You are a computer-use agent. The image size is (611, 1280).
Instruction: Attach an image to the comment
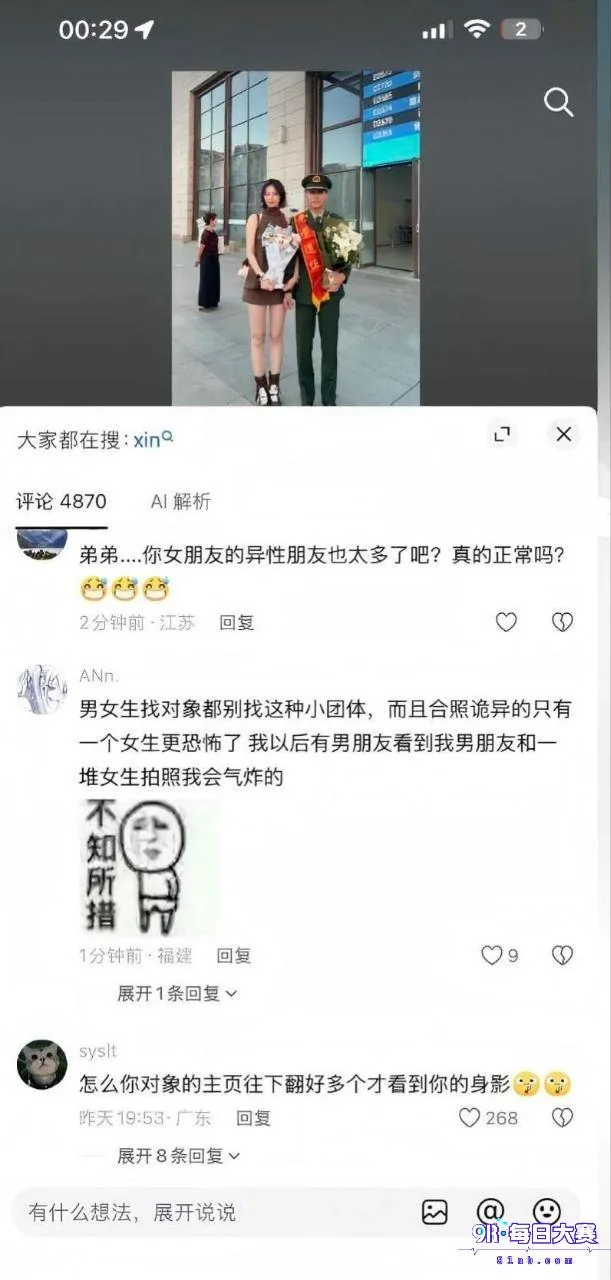click(x=435, y=1212)
